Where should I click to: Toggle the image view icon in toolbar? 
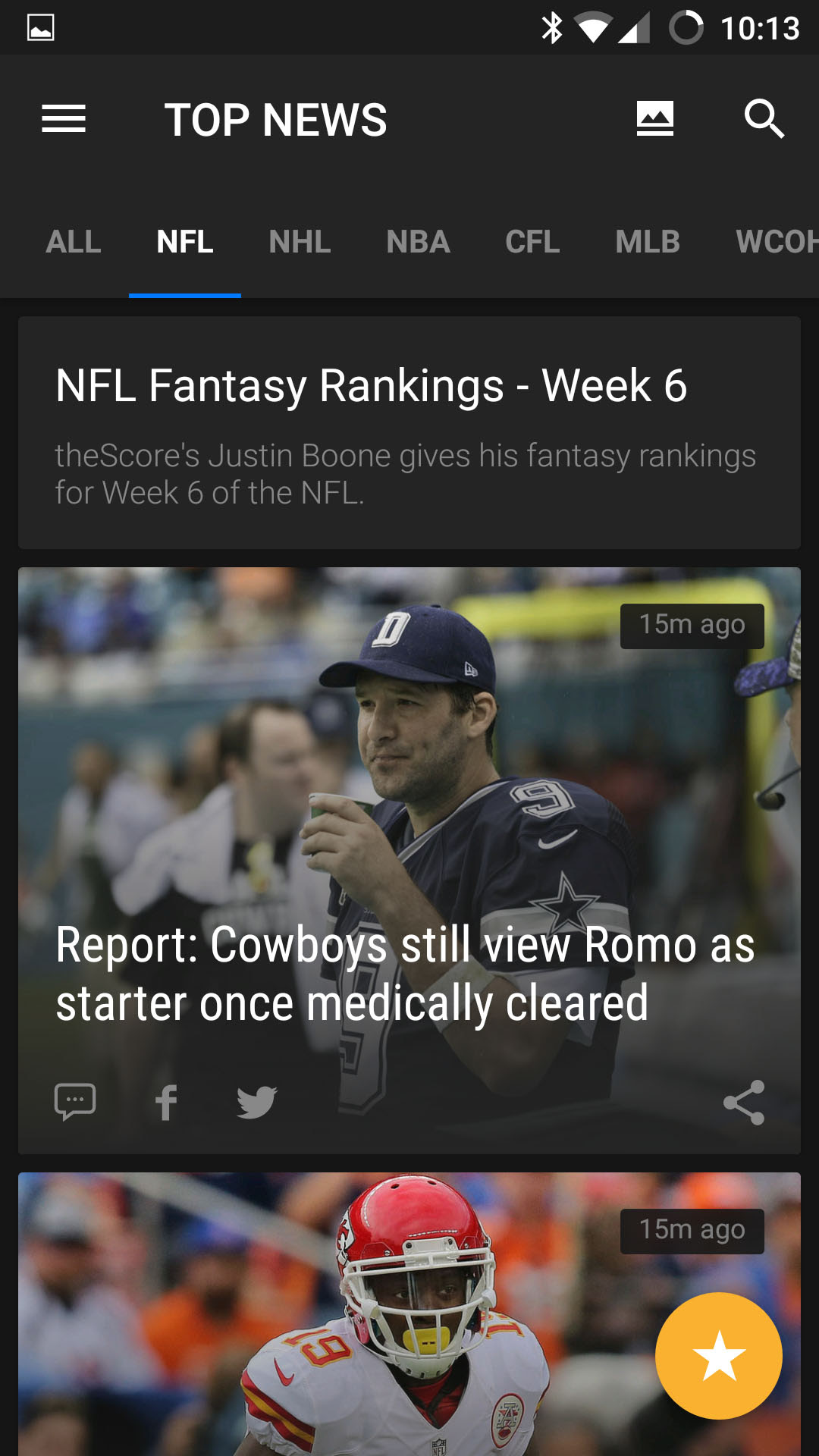pyautogui.click(x=654, y=119)
